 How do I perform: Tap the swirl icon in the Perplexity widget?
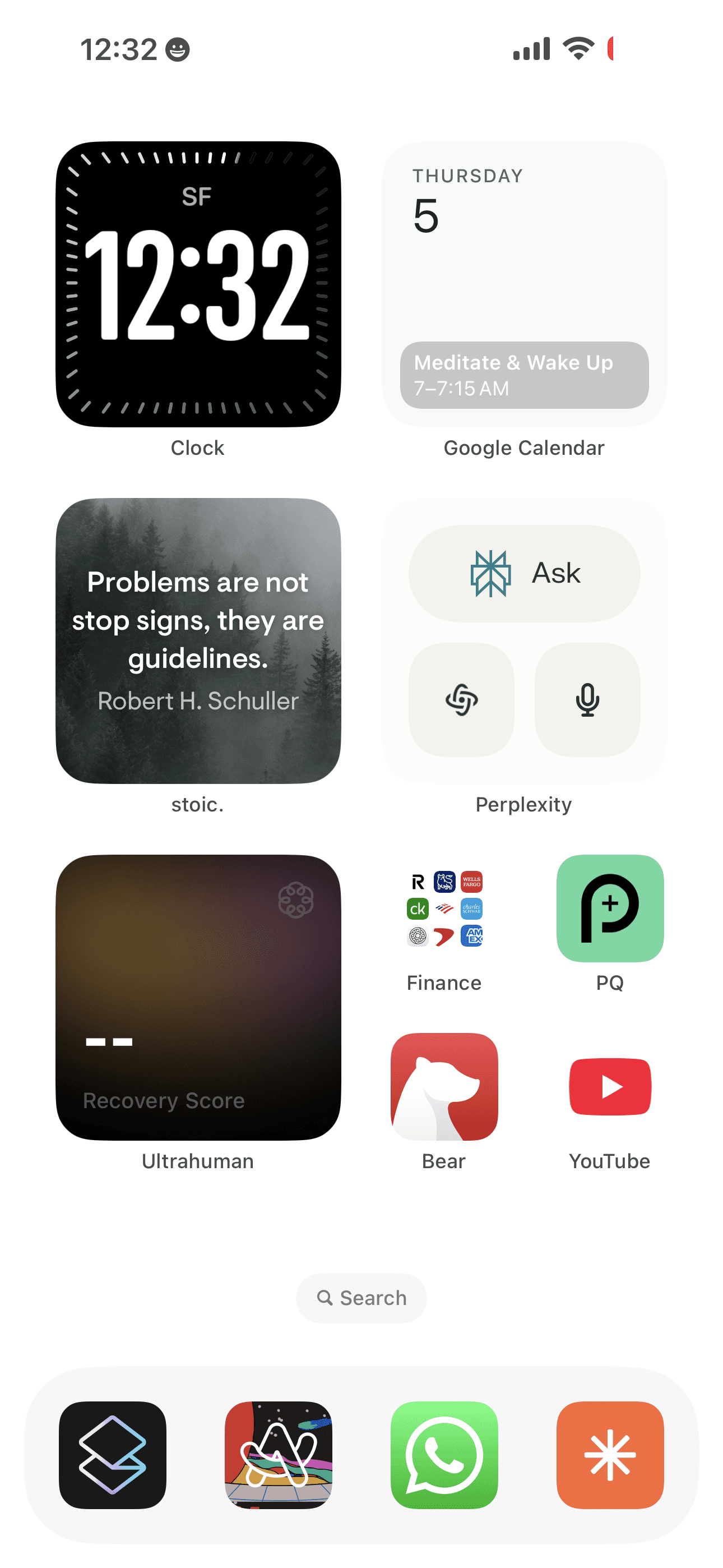pos(461,700)
